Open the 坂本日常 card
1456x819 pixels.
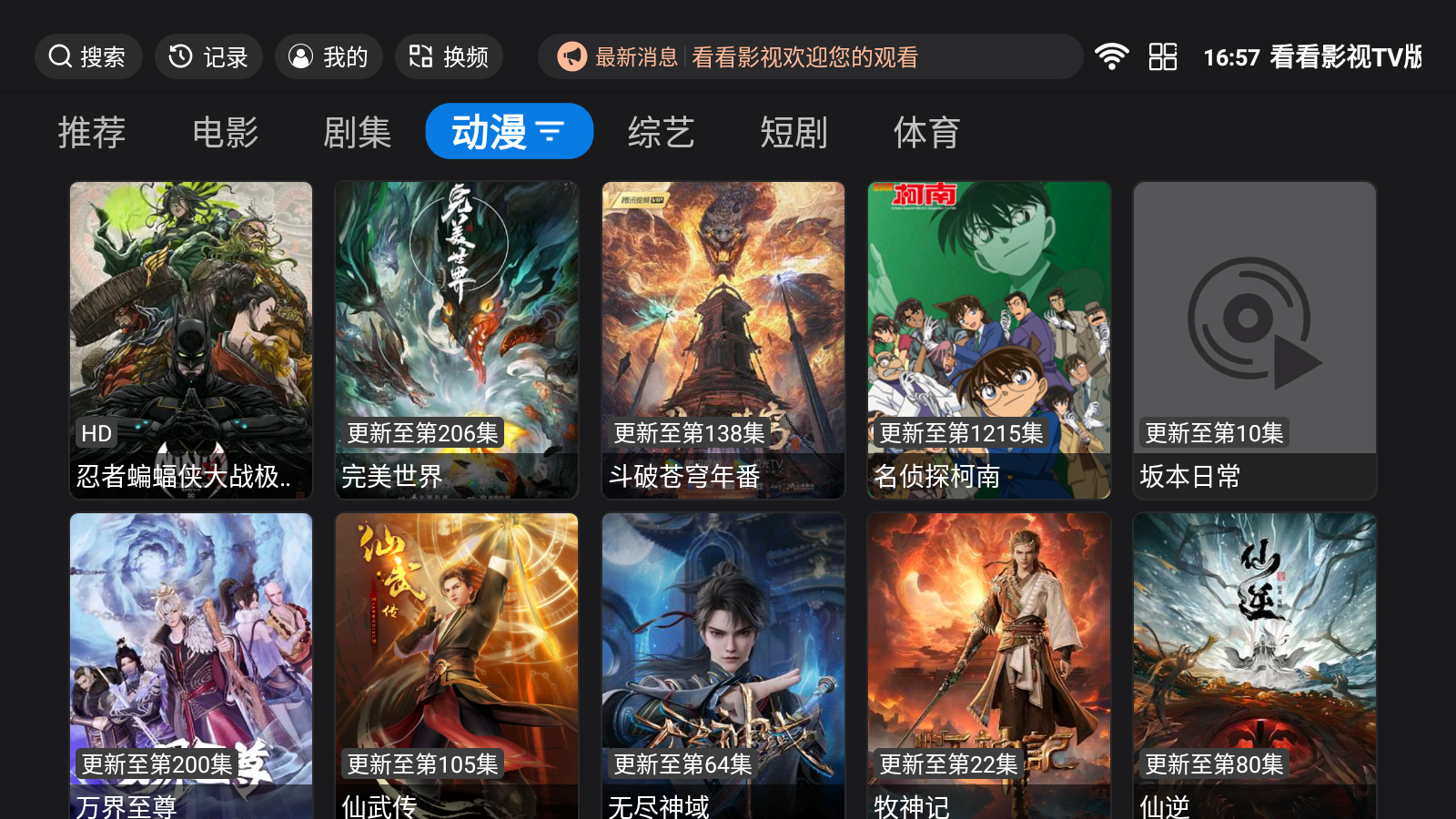[1255, 339]
